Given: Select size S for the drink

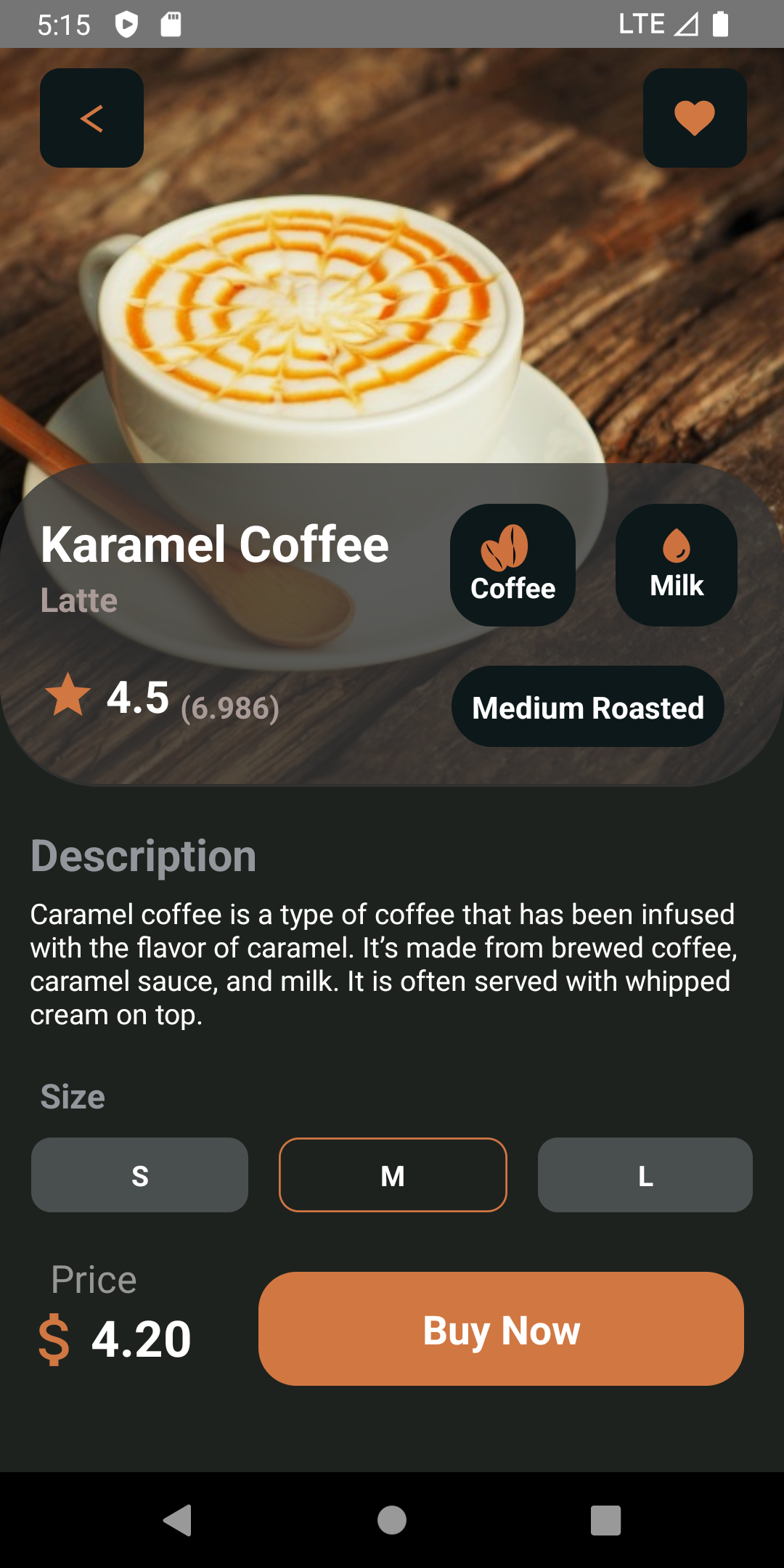Looking at the screenshot, I should point(139,1175).
